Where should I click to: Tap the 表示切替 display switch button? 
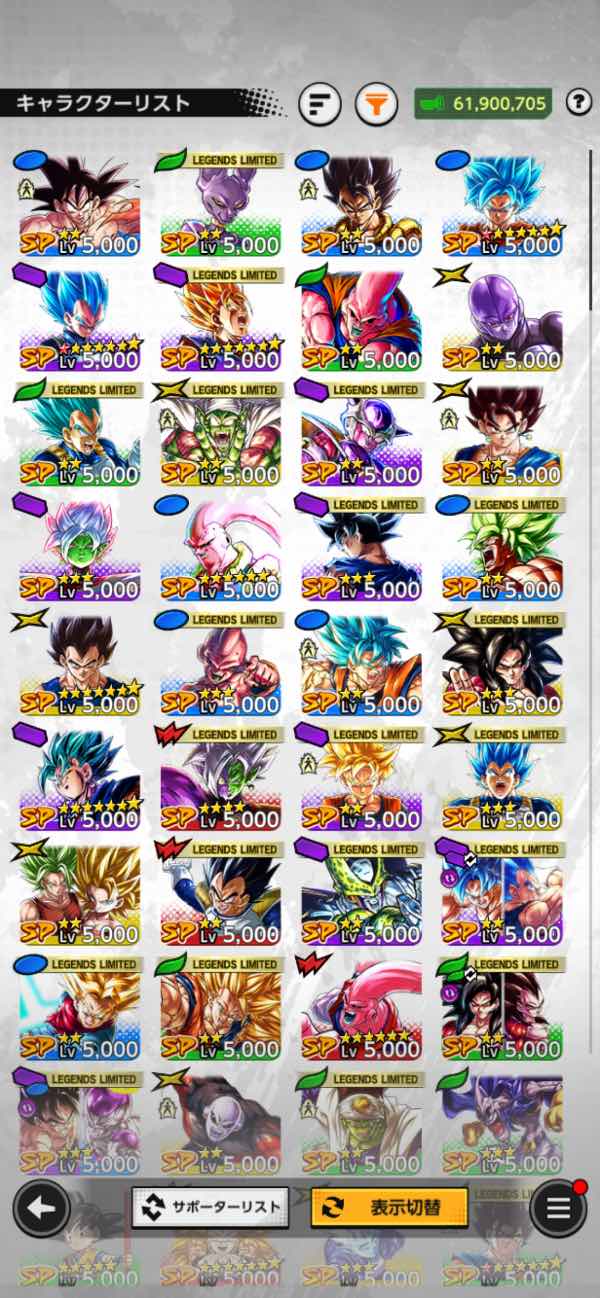389,1207
